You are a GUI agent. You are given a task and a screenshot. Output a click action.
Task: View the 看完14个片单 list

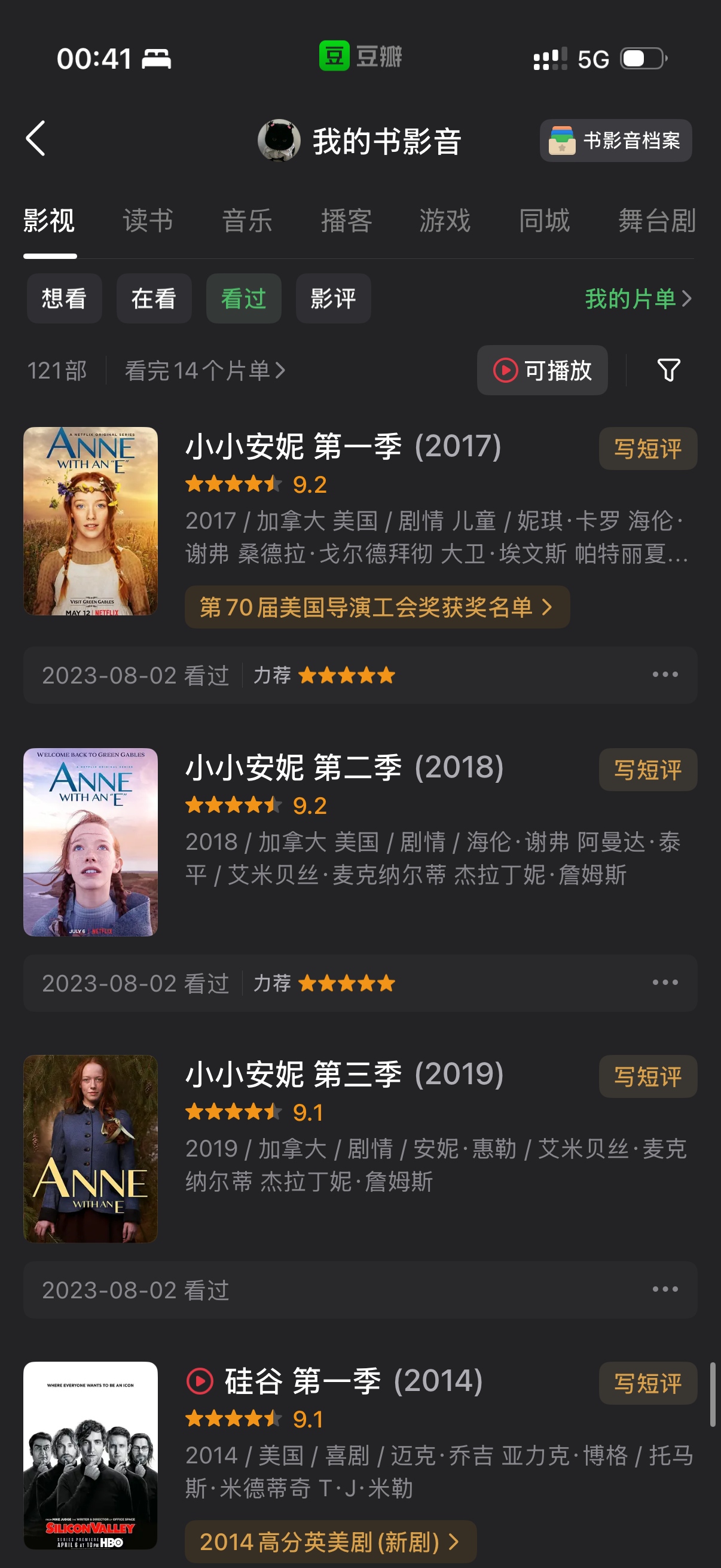[x=204, y=370]
